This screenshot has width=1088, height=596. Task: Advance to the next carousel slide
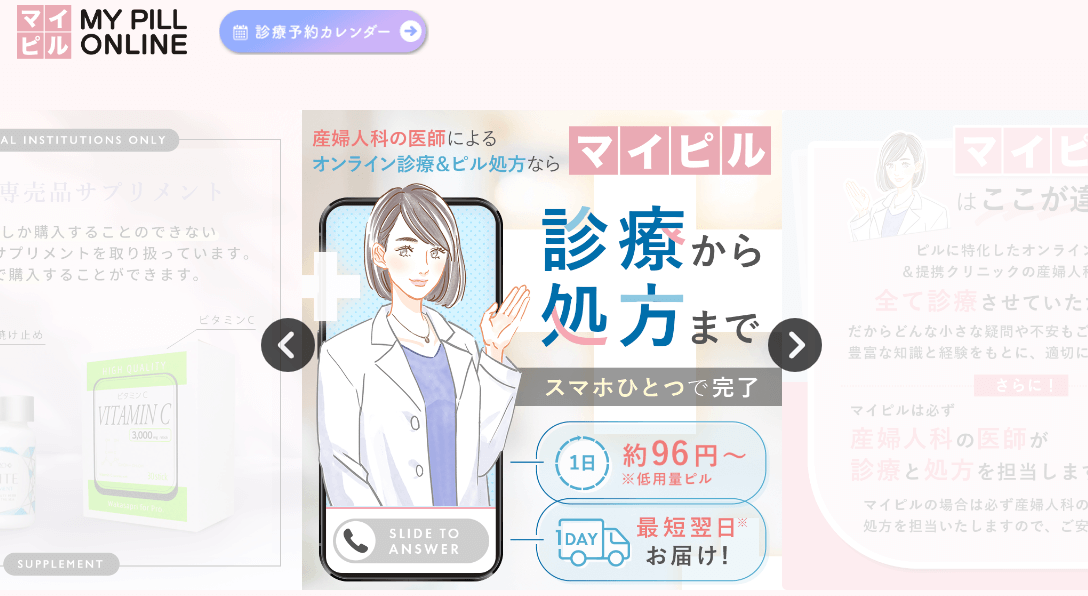[795, 345]
